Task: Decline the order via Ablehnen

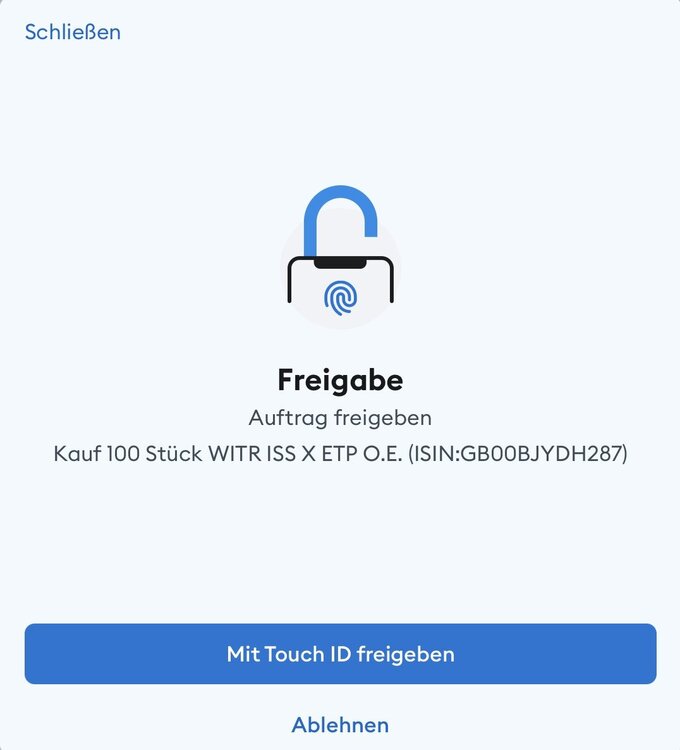Action: [x=340, y=724]
